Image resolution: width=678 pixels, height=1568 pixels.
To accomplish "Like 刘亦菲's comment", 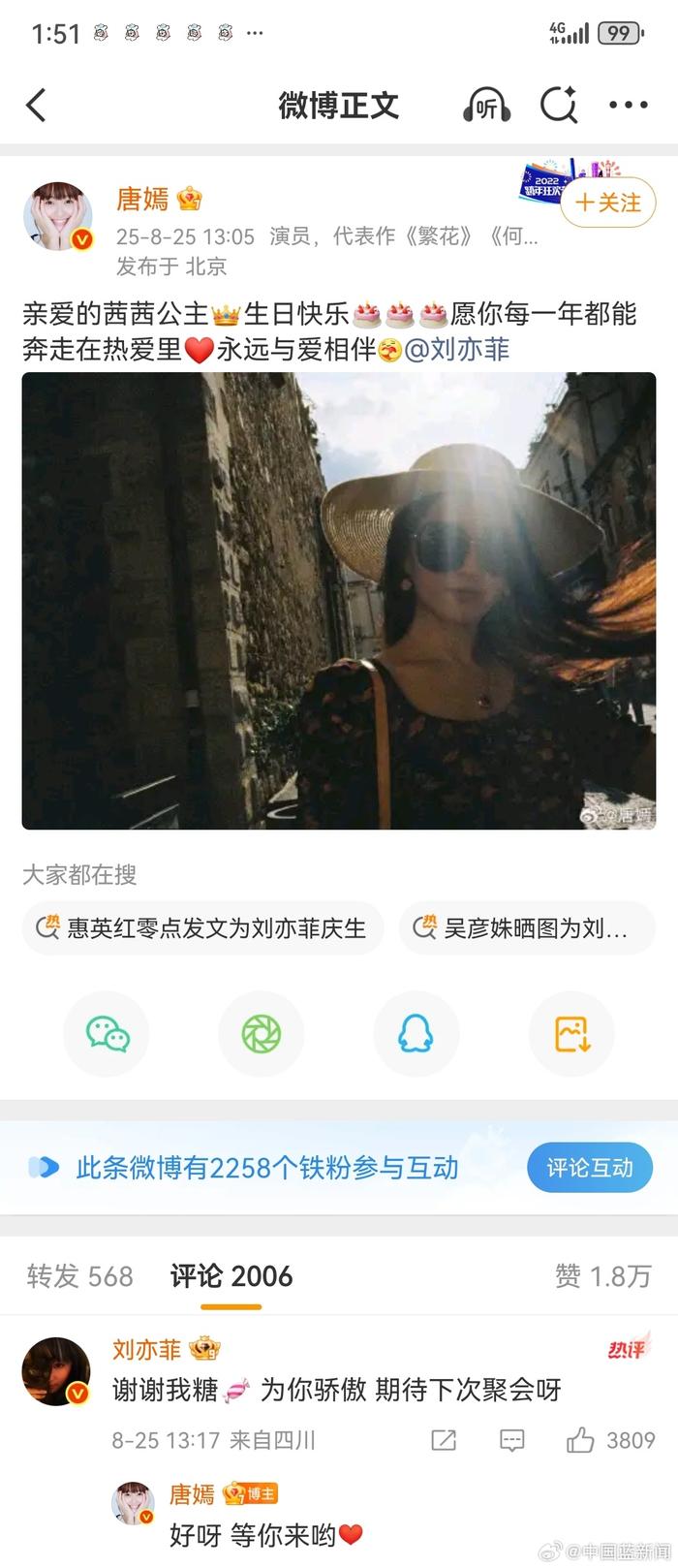I will (x=581, y=1440).
